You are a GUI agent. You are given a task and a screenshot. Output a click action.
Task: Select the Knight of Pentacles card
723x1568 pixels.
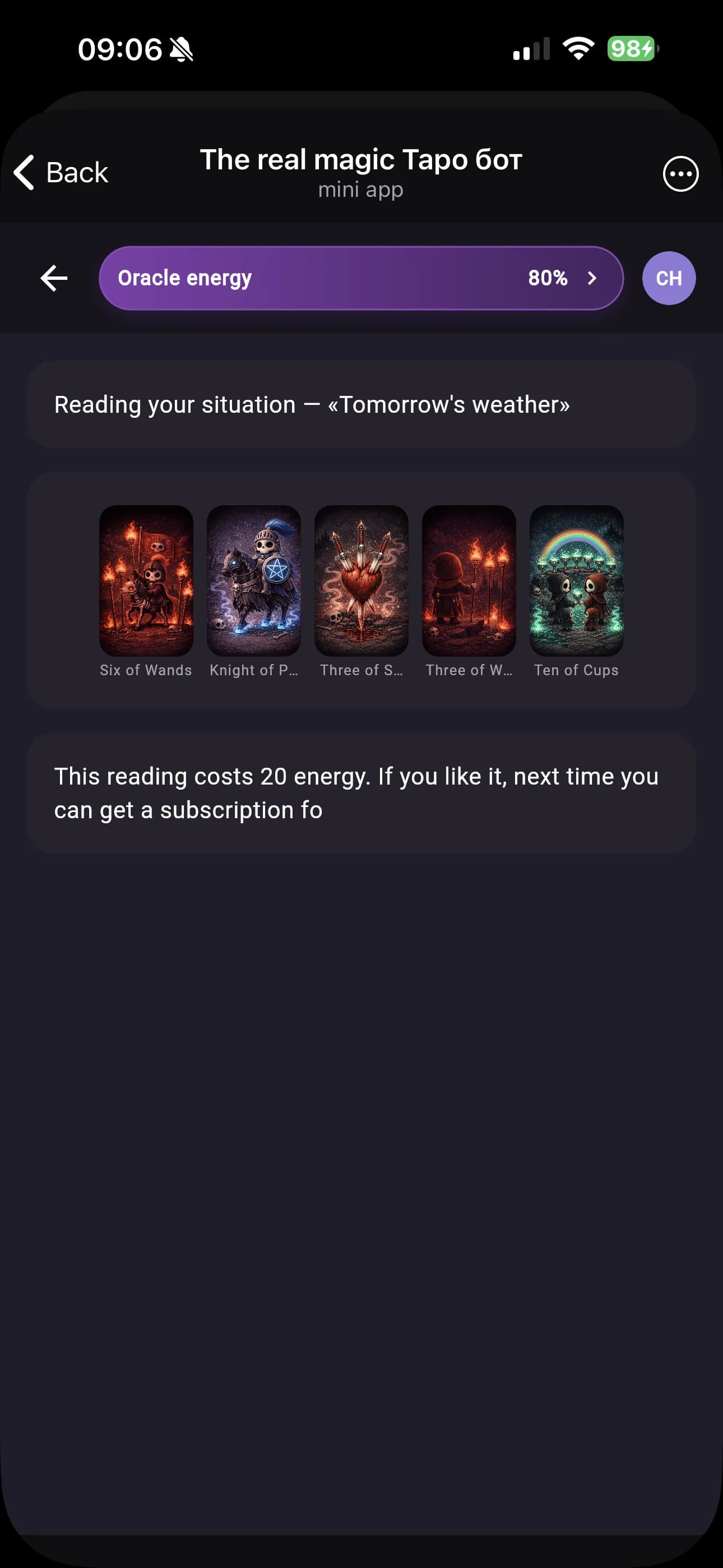tap(254, 582)
